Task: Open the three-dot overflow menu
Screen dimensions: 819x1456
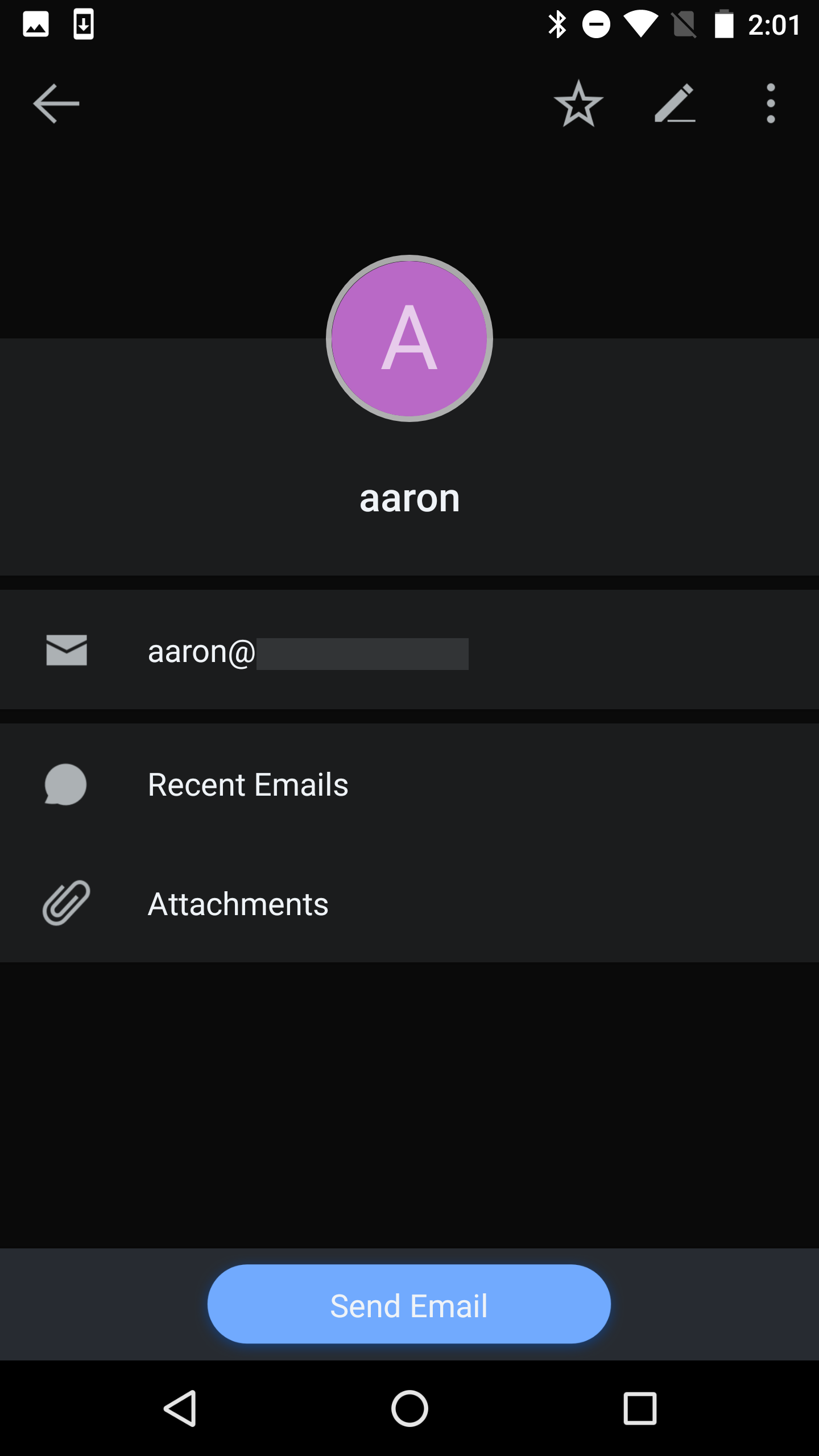Action: tap(771, 104)
